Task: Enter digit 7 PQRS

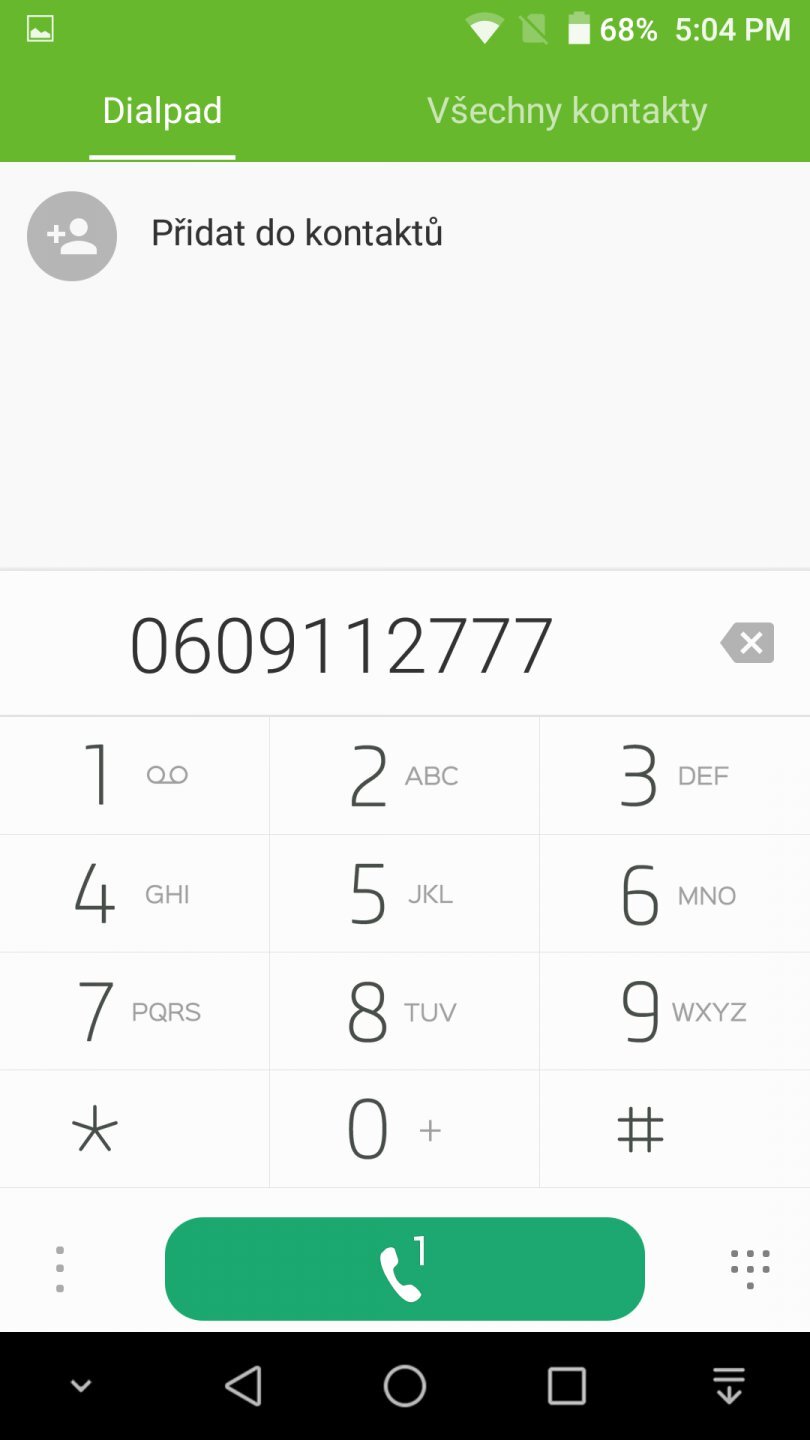Action: click(134, 1011)
